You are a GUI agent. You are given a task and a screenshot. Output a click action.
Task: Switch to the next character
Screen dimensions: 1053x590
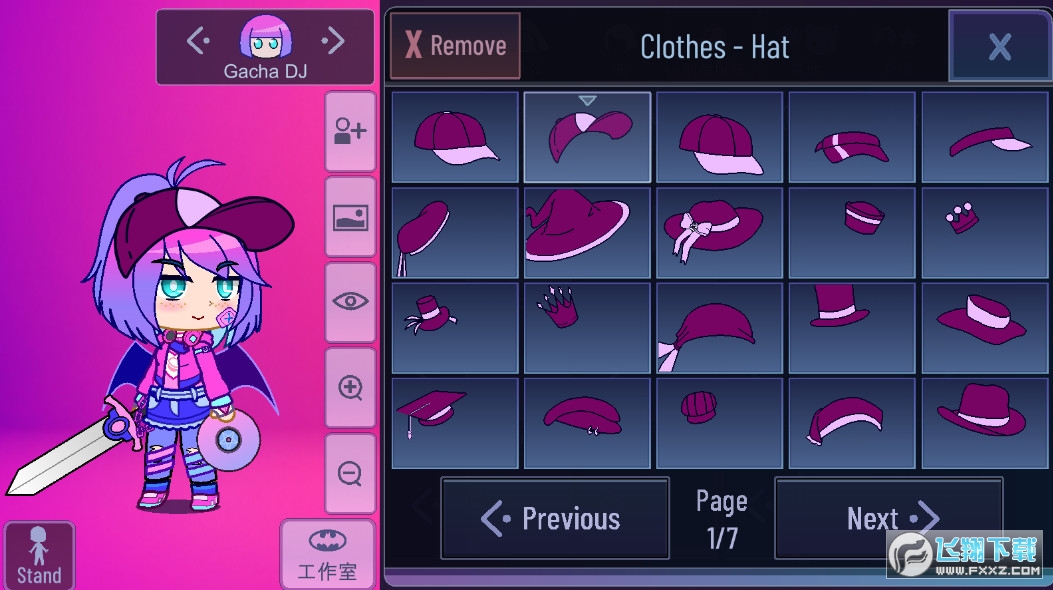pos(332,40)
